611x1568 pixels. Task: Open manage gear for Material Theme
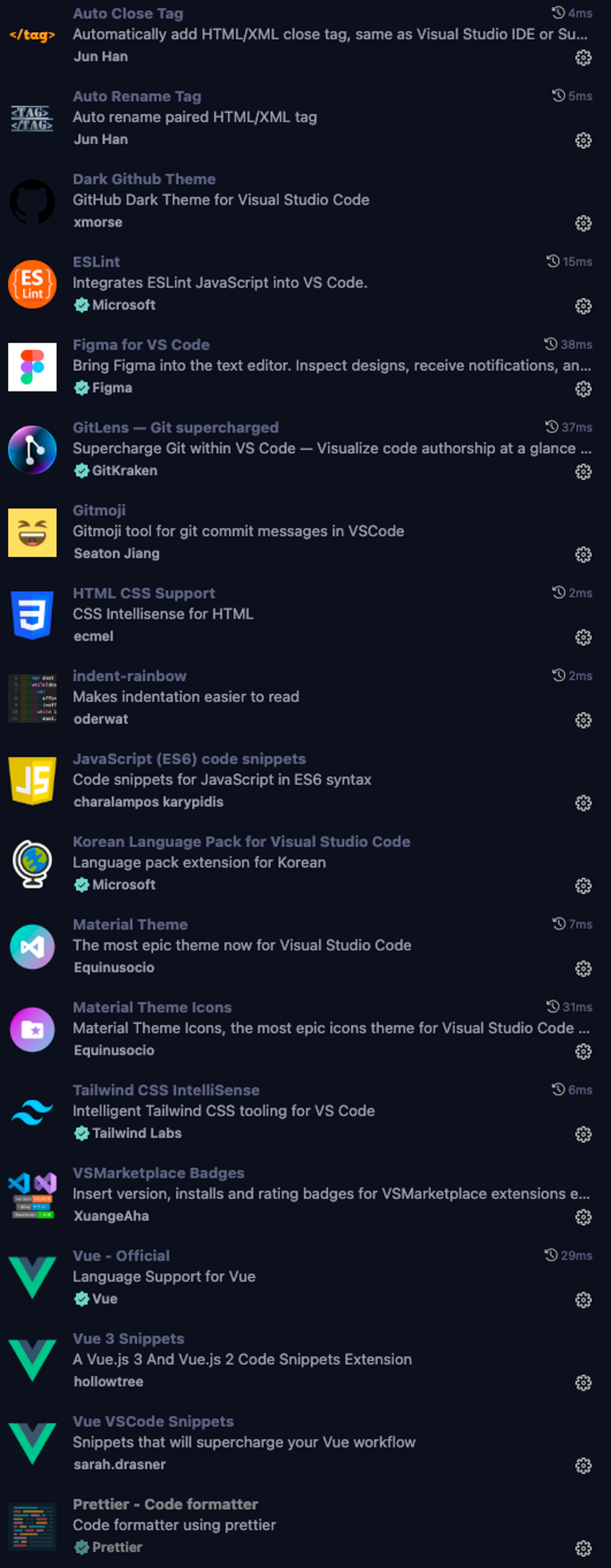click(x=583, y=969)
